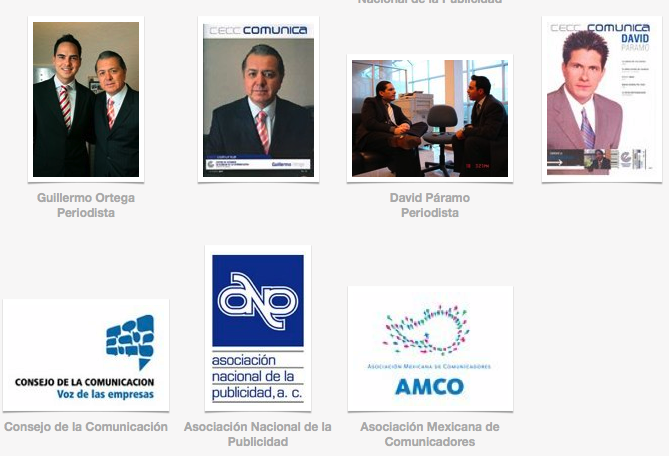Viewport: 669px width, 456px height.
Task: View the Asociación Mexicana de Comunicadores tile
Action: [x=430, y=348]
